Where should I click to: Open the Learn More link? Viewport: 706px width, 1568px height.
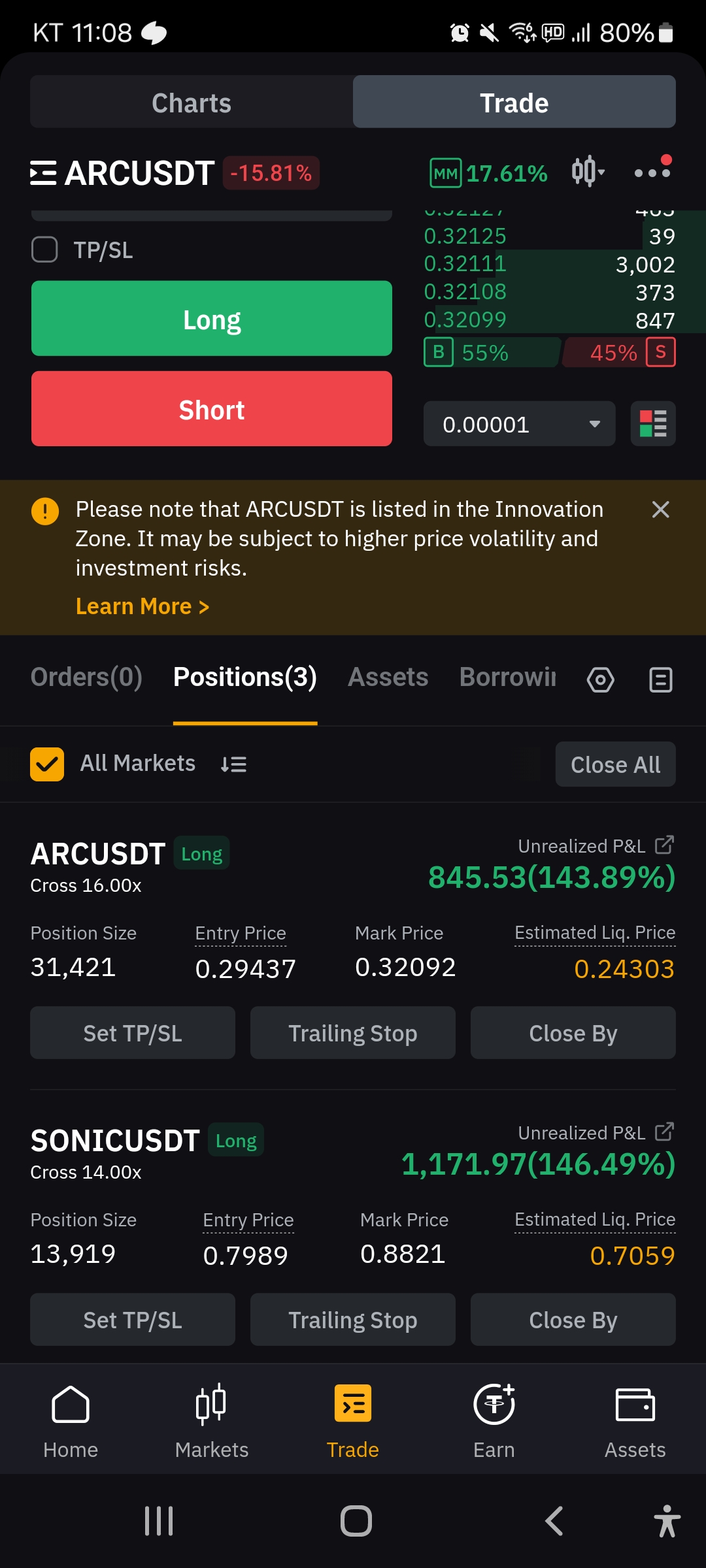click(x=143, y=606)
